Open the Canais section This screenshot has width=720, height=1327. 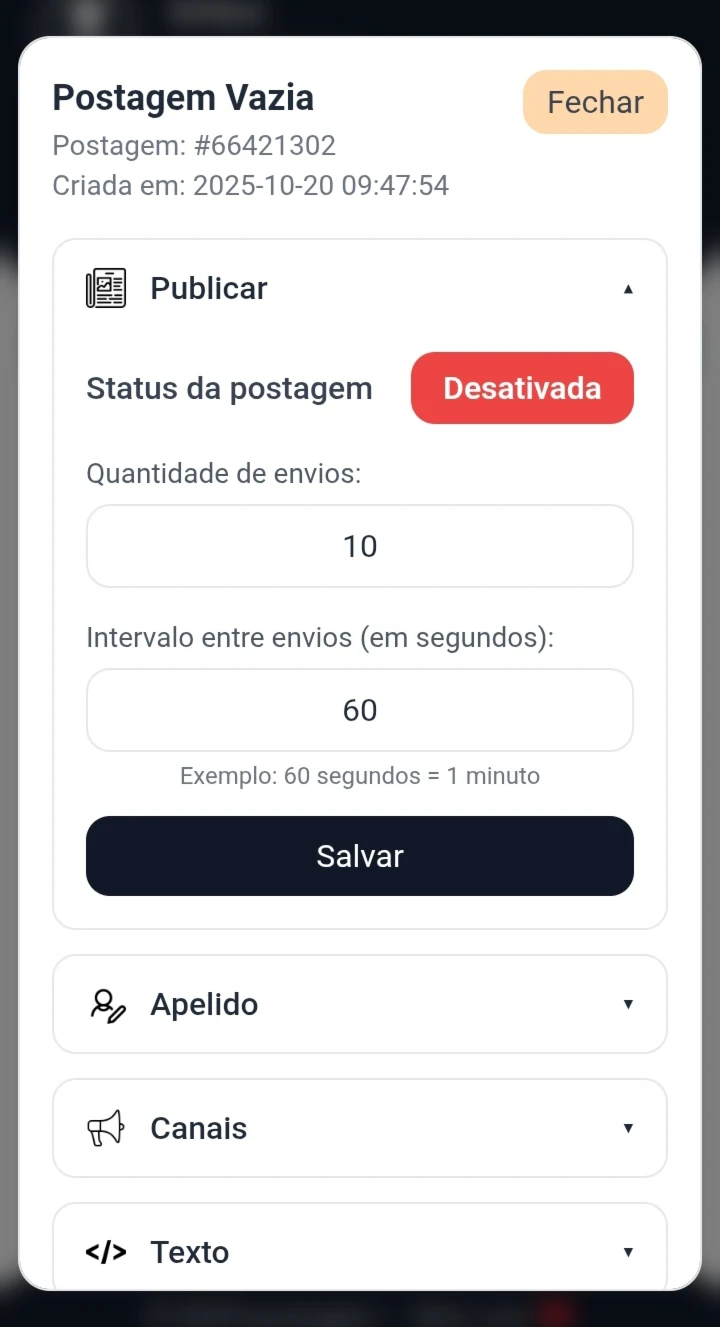click(359, 1128)
